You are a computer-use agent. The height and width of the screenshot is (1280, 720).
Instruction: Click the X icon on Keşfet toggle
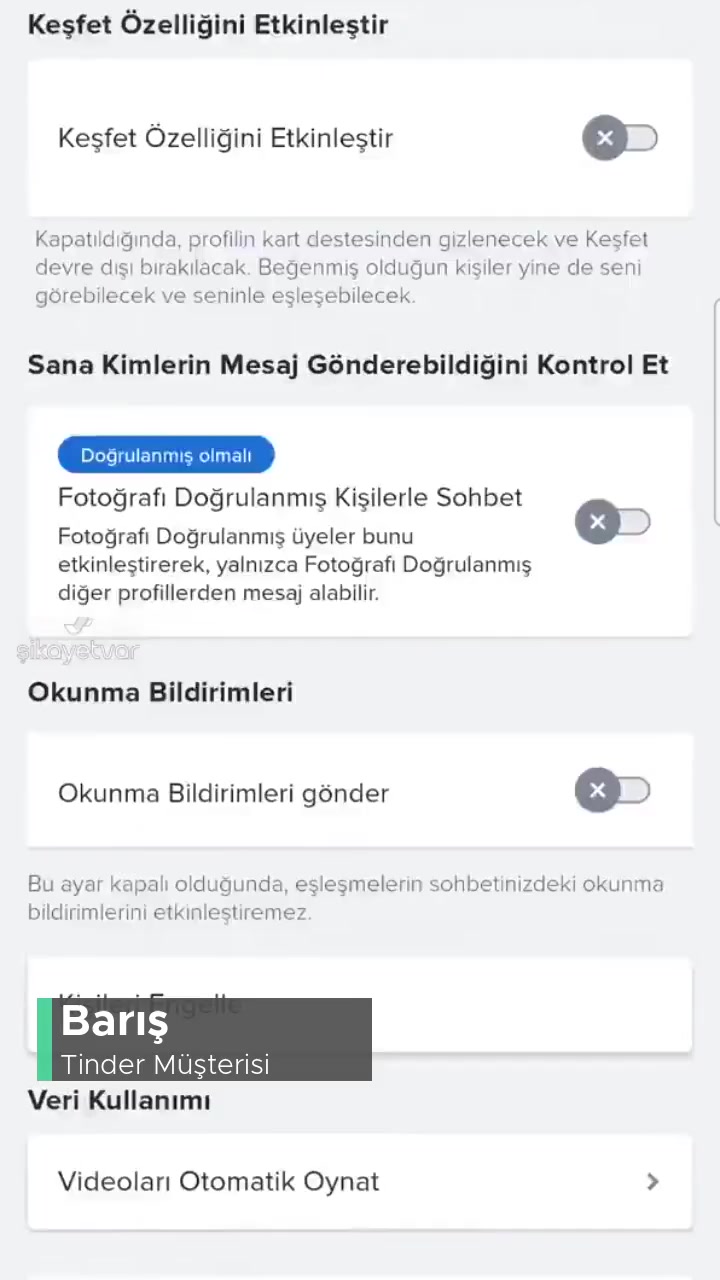(x=605, y=137)
